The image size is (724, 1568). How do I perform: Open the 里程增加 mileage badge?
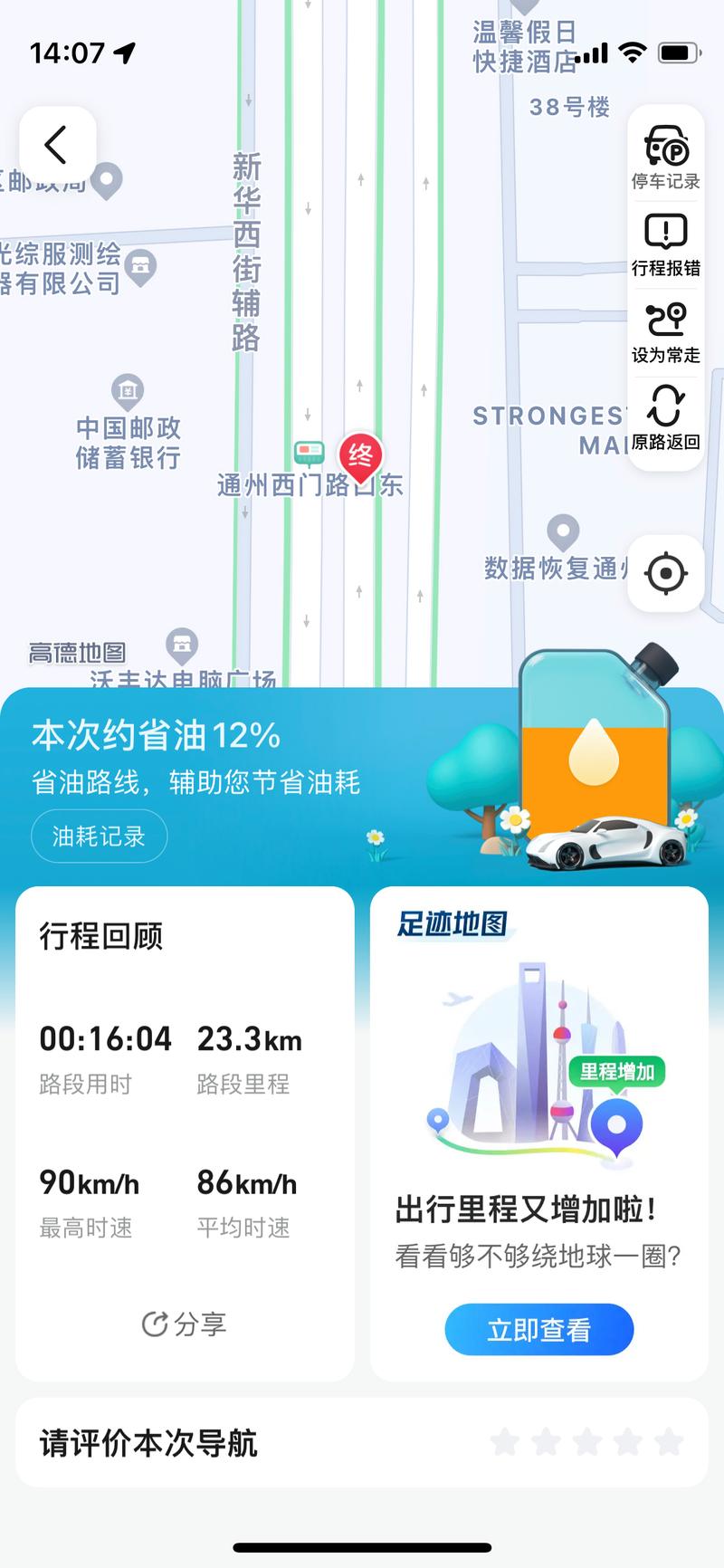point(619,1072)
